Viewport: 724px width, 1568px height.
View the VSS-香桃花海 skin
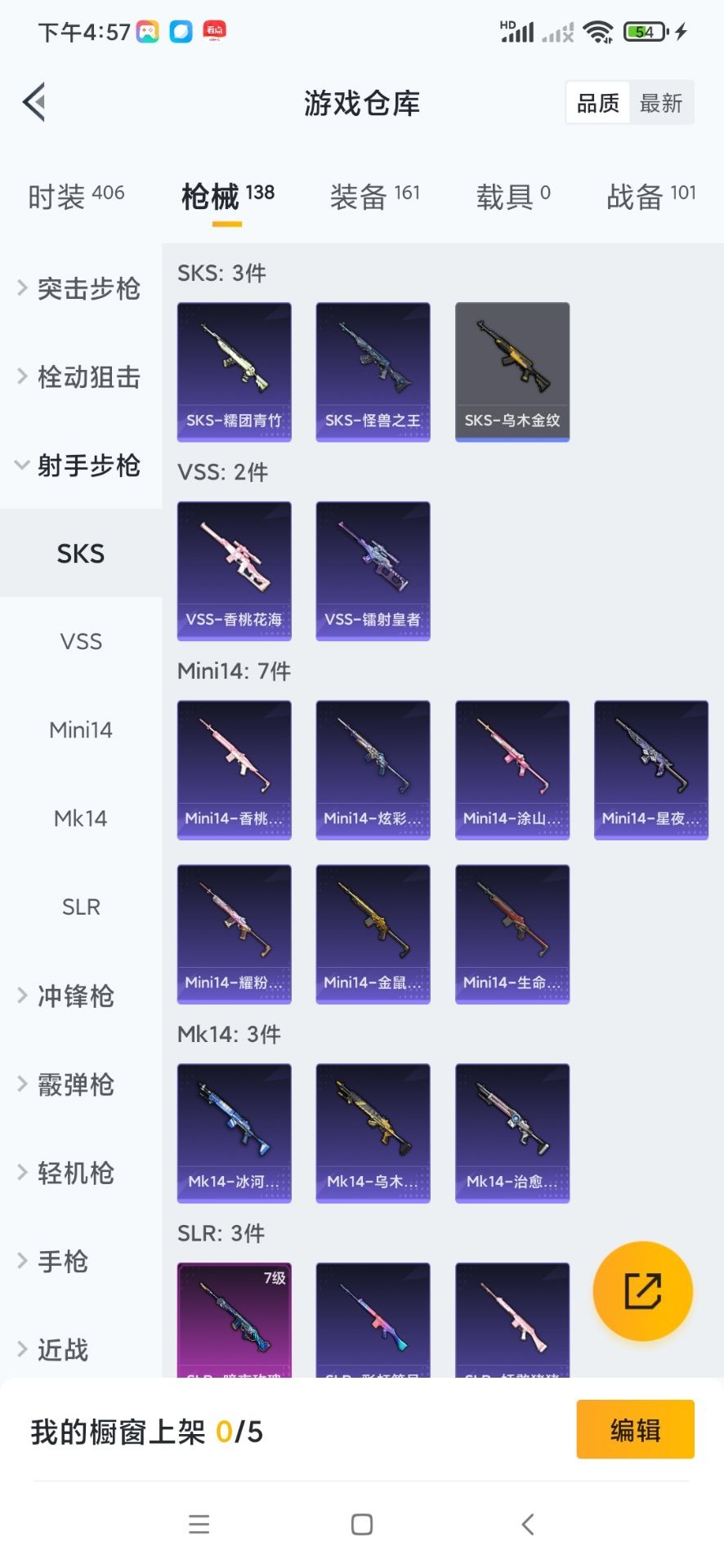coord(235,571)
